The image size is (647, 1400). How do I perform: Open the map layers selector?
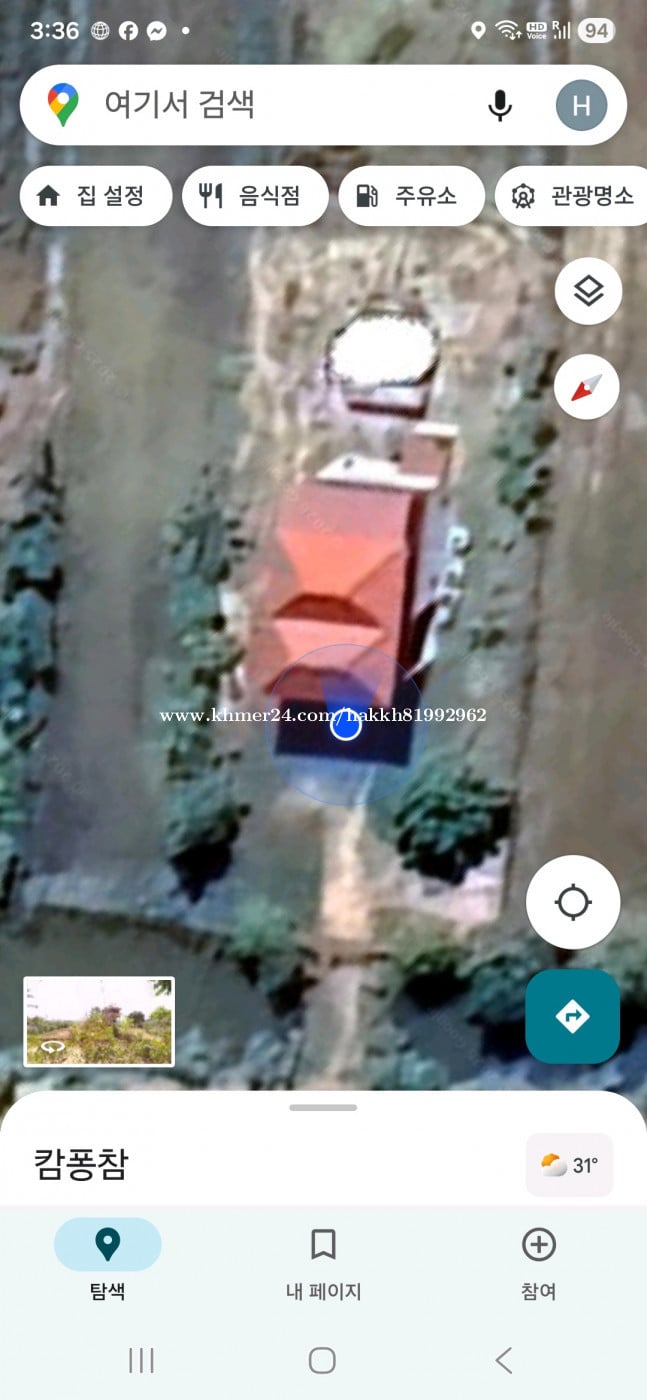coord(588,291)
